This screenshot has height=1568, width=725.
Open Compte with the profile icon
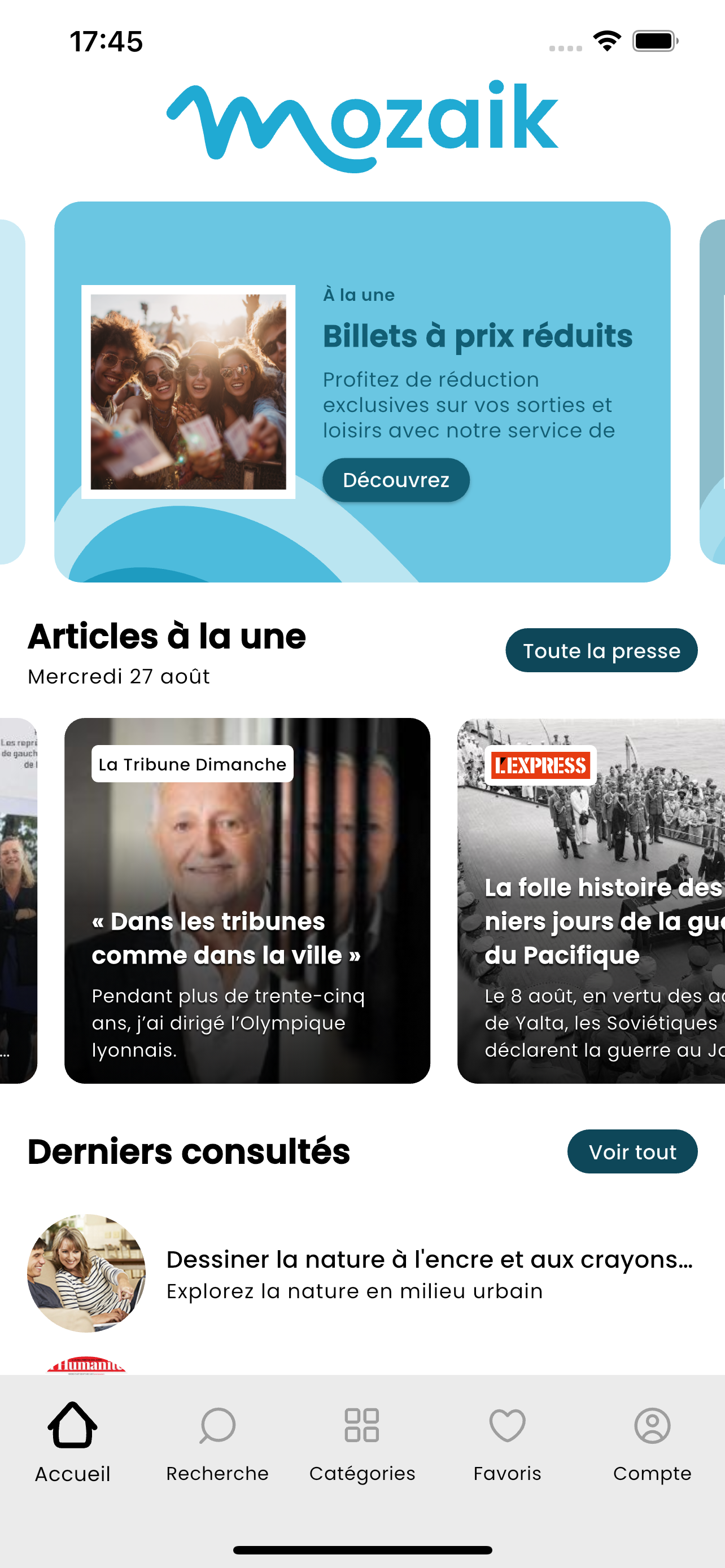[652, 1426]
